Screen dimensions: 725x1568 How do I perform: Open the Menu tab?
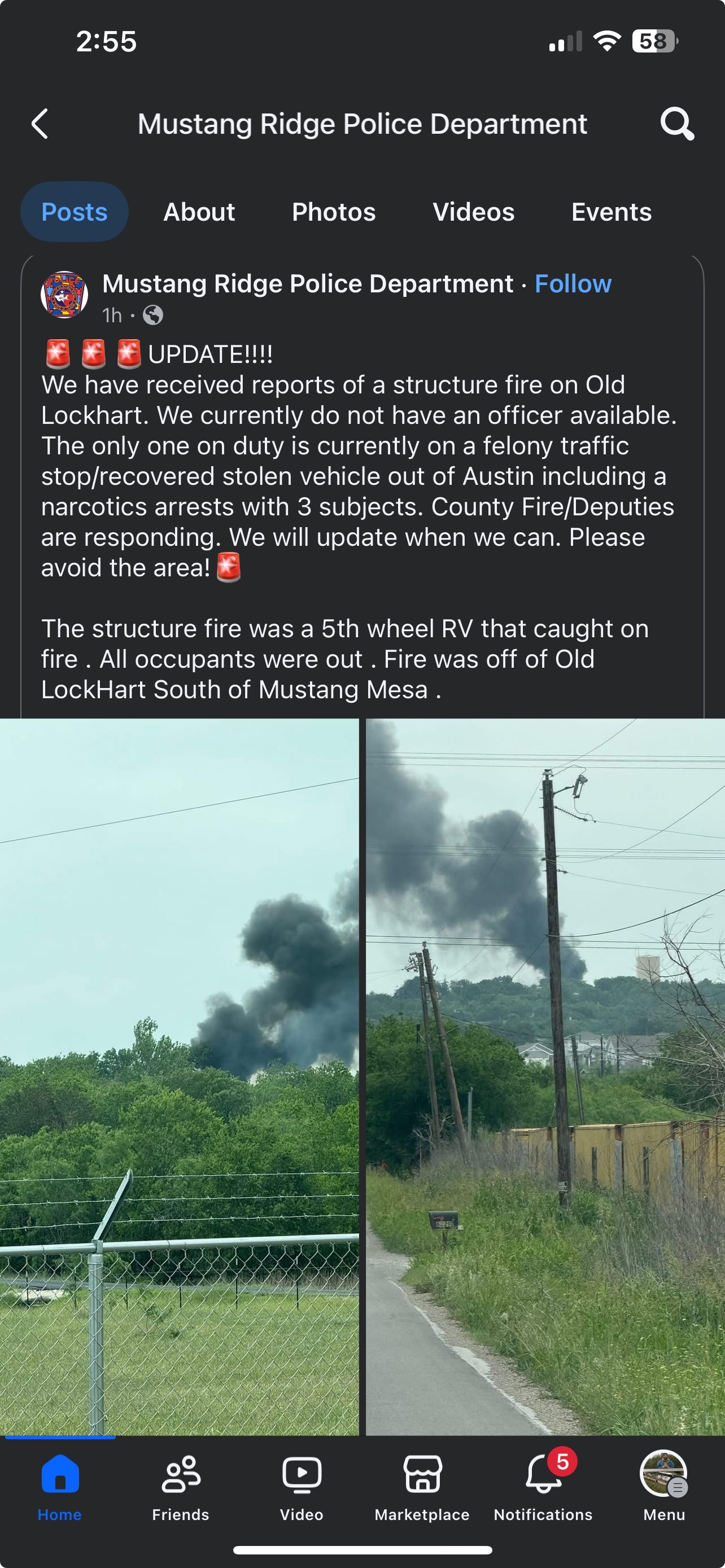[663, 1486]
